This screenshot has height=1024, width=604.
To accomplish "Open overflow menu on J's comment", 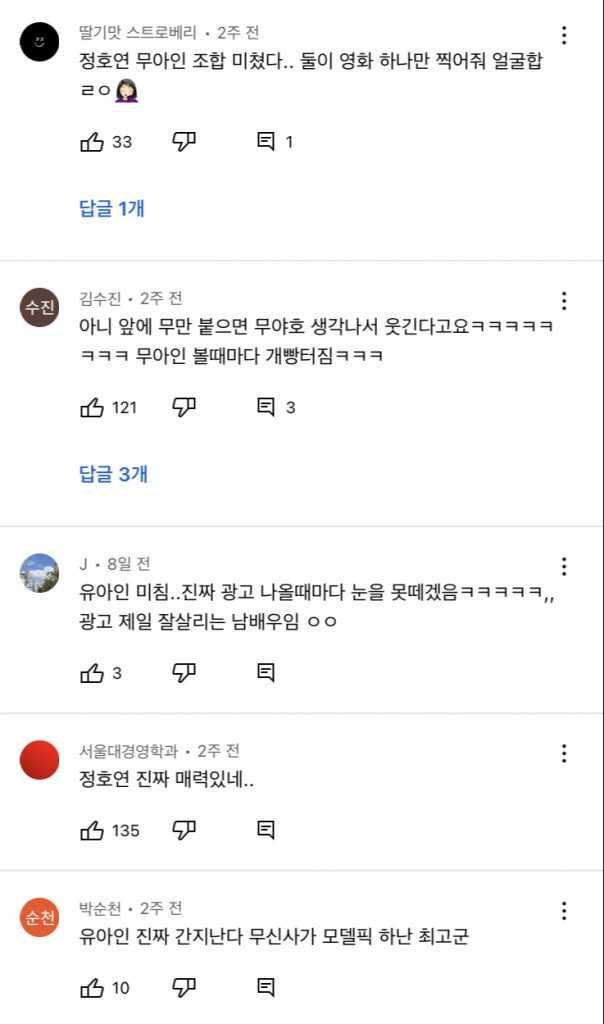I will 564,567.
